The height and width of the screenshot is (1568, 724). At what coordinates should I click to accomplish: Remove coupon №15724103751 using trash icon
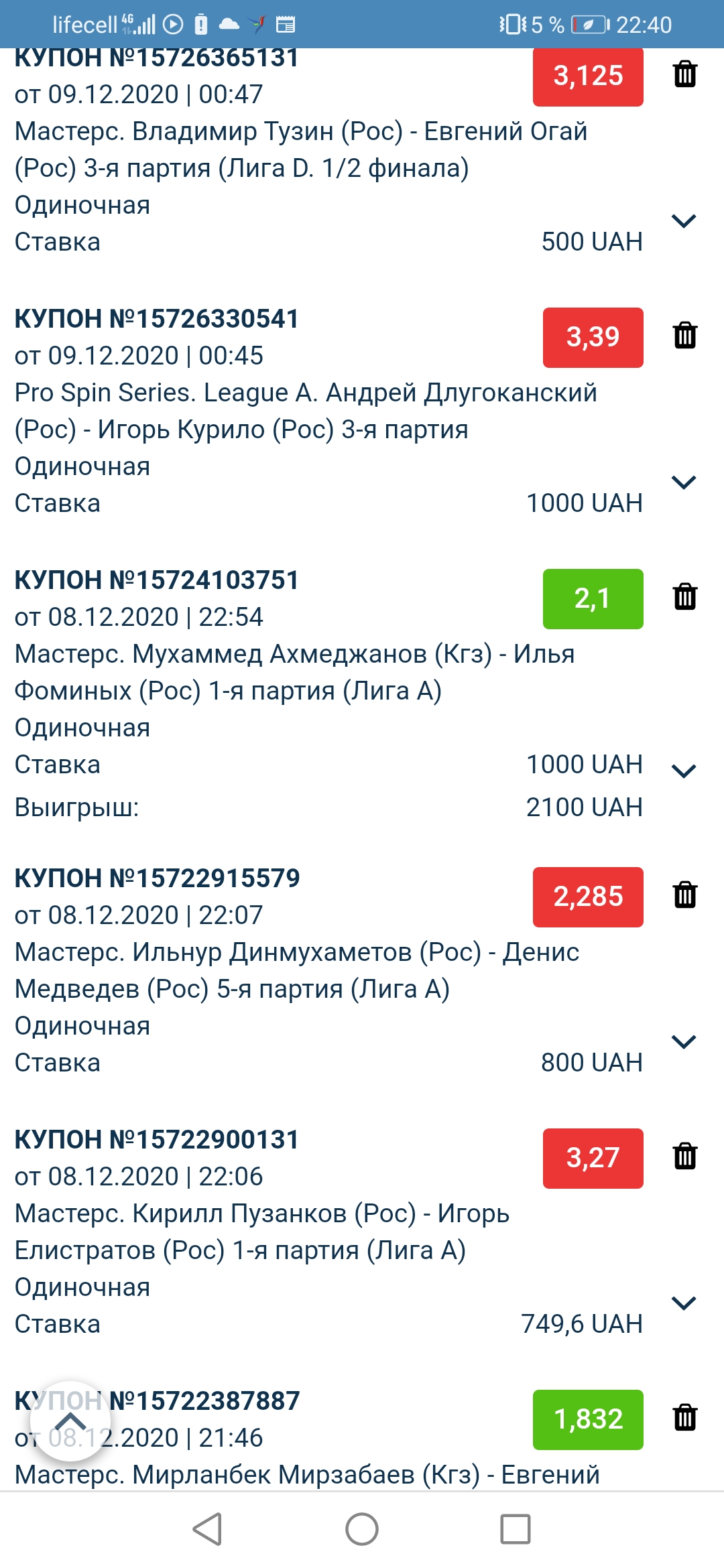(684, 596)
